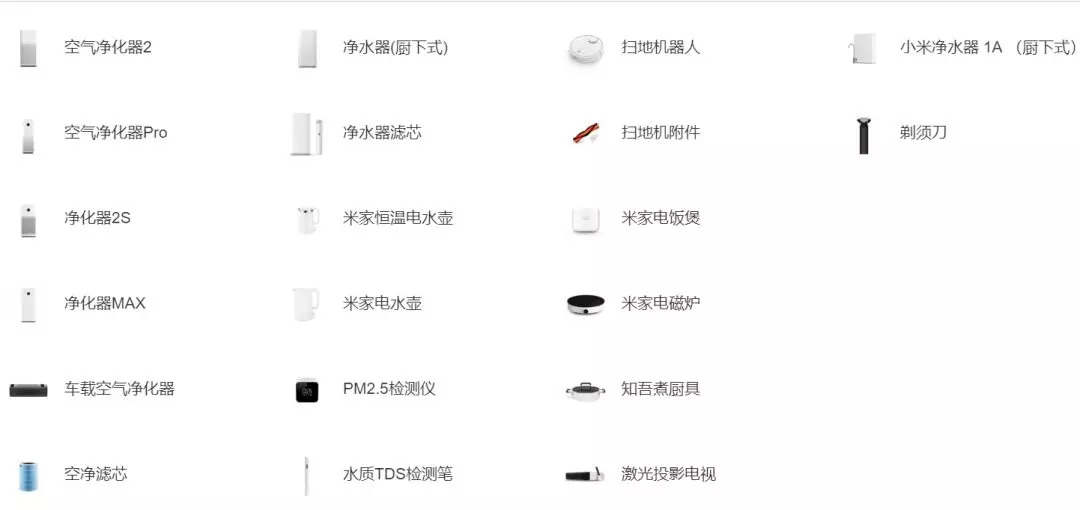The width and height of the screenshot is (1080, 510).
Task: Open 米家电饭煲
Action: coord(660,217)
